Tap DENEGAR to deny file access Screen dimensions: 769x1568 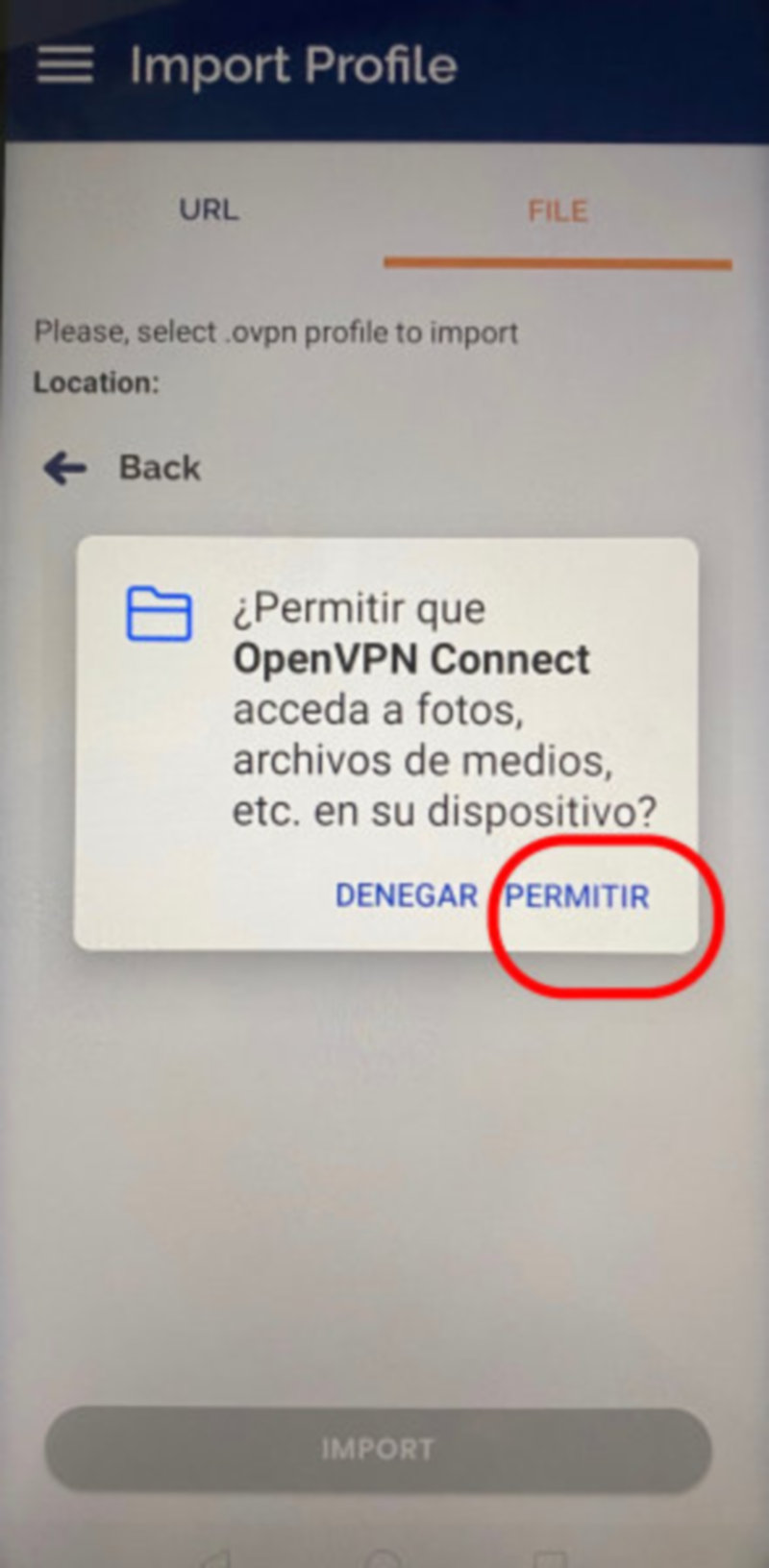tap(406, 895)
